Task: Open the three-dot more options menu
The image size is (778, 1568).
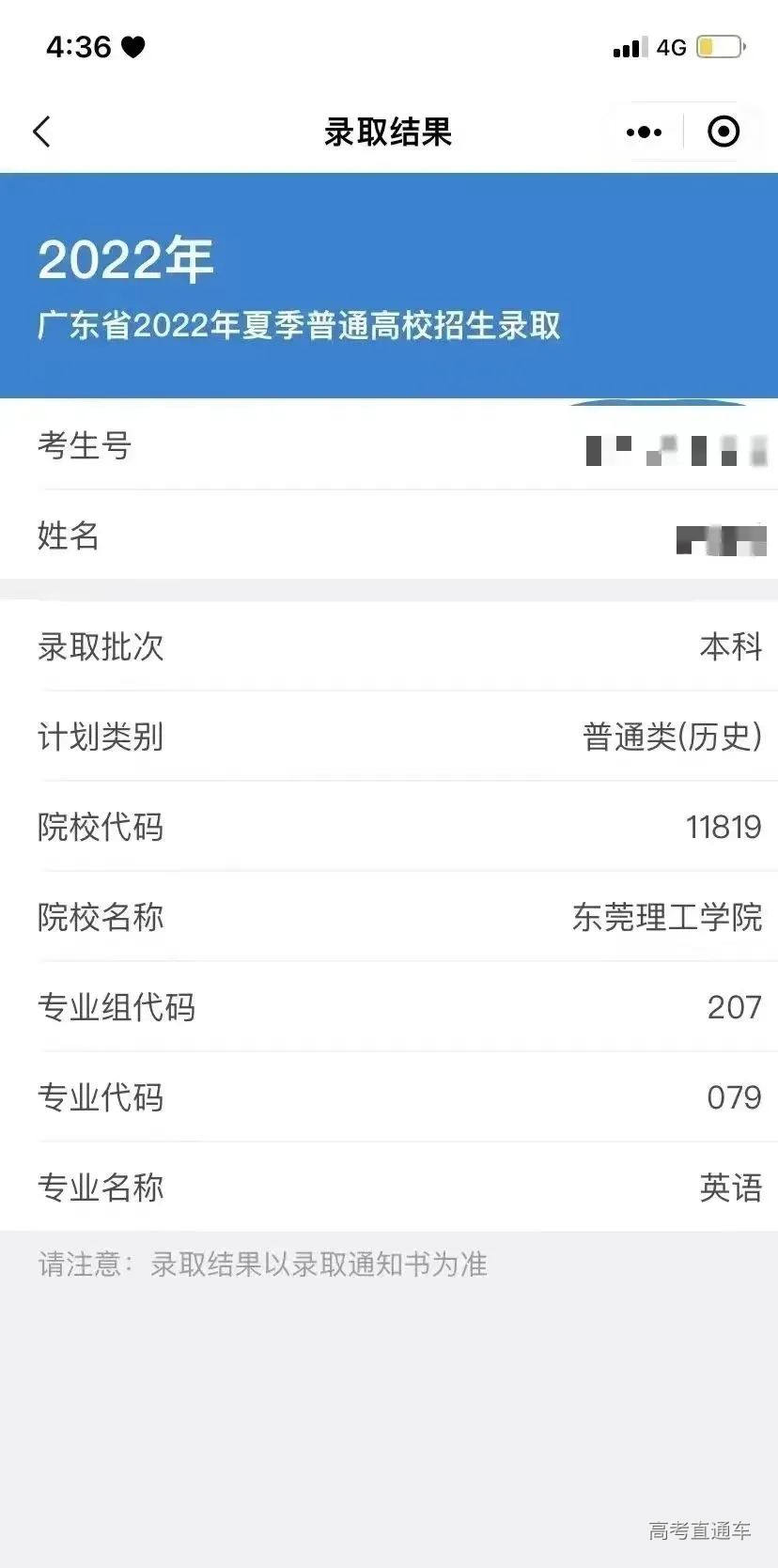Action: coord(644,132)
